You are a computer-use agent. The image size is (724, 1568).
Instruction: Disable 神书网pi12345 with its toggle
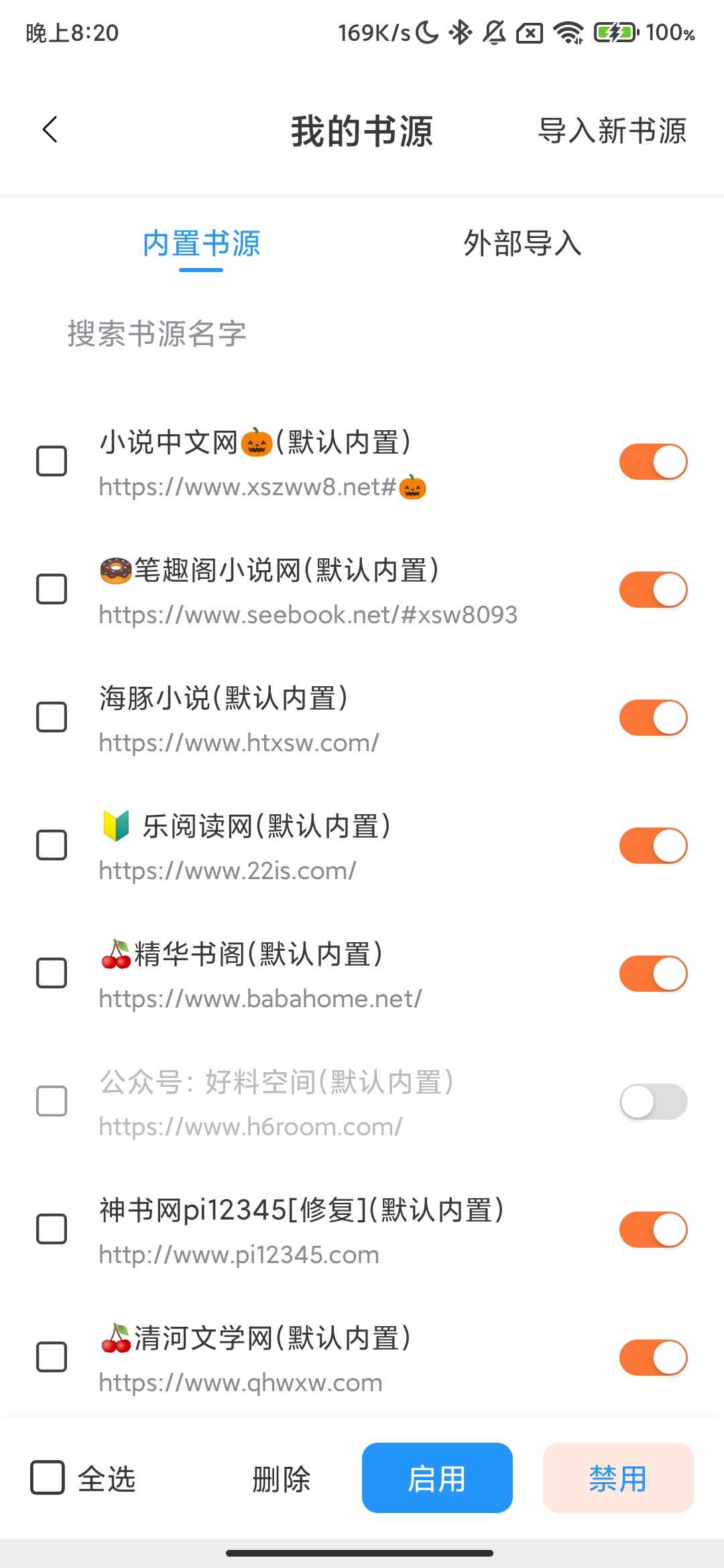[652, 1230]
